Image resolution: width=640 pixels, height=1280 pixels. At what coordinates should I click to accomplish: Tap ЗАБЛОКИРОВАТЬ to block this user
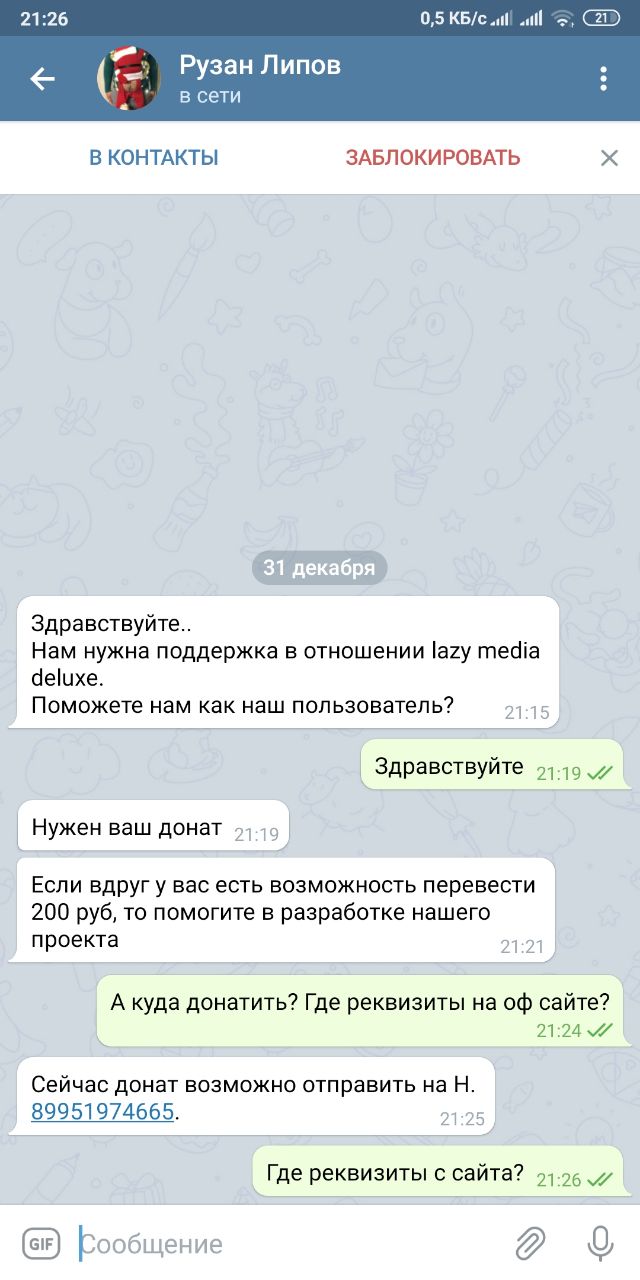[x=432, y=158]
